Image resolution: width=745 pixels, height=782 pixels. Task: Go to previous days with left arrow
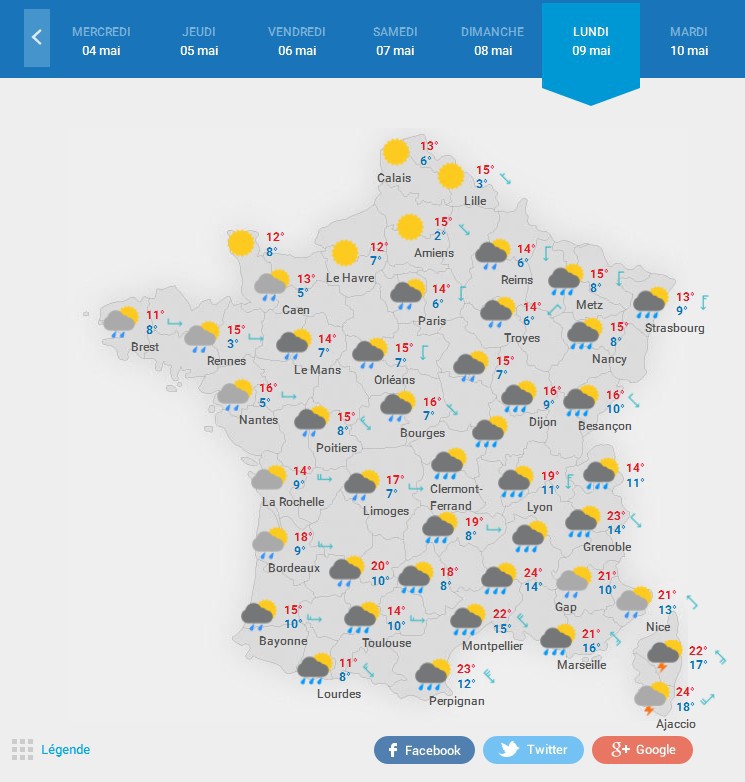click(x=37, y=38)
